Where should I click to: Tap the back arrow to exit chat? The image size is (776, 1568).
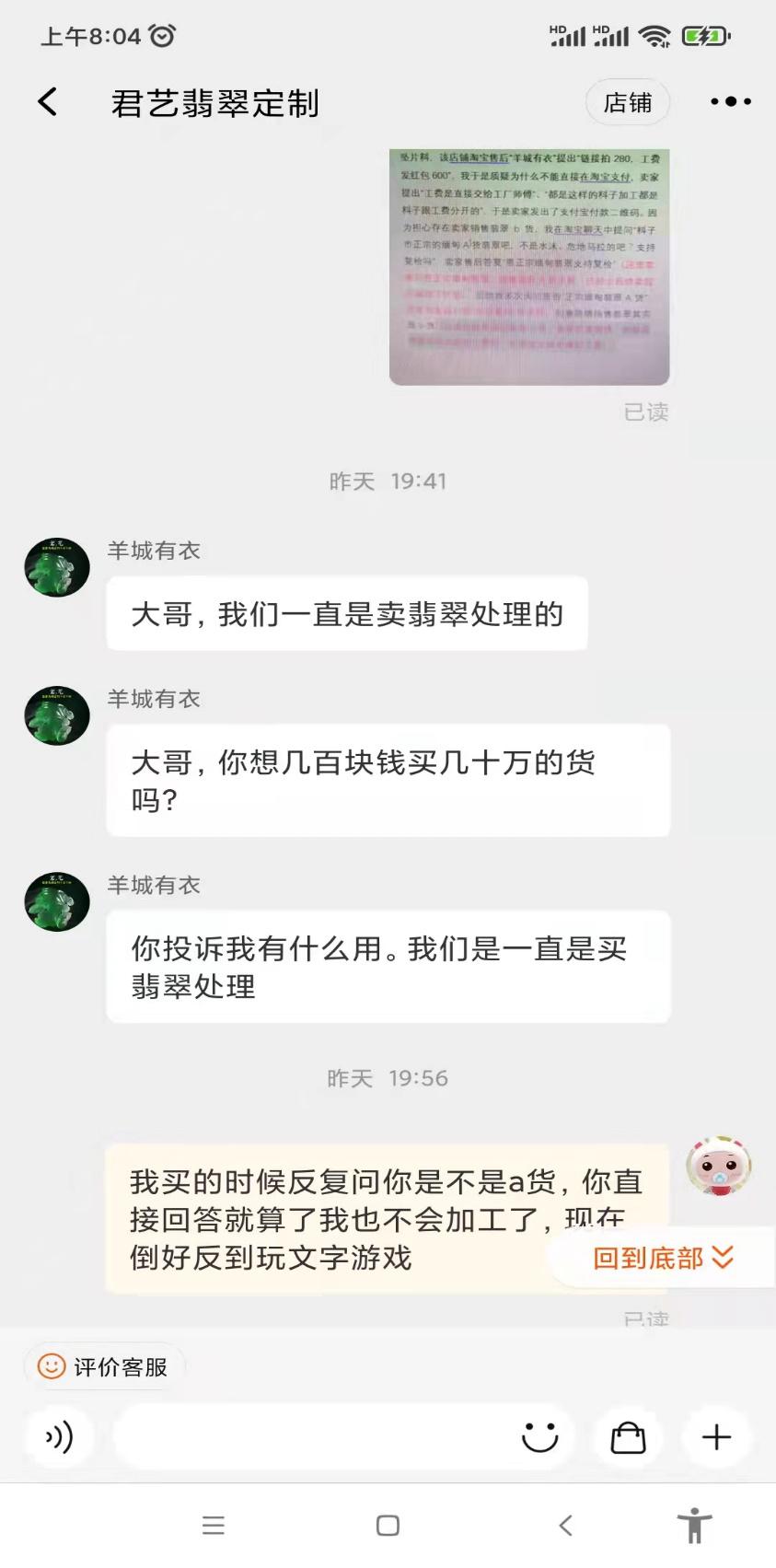(x=46, y=102)
